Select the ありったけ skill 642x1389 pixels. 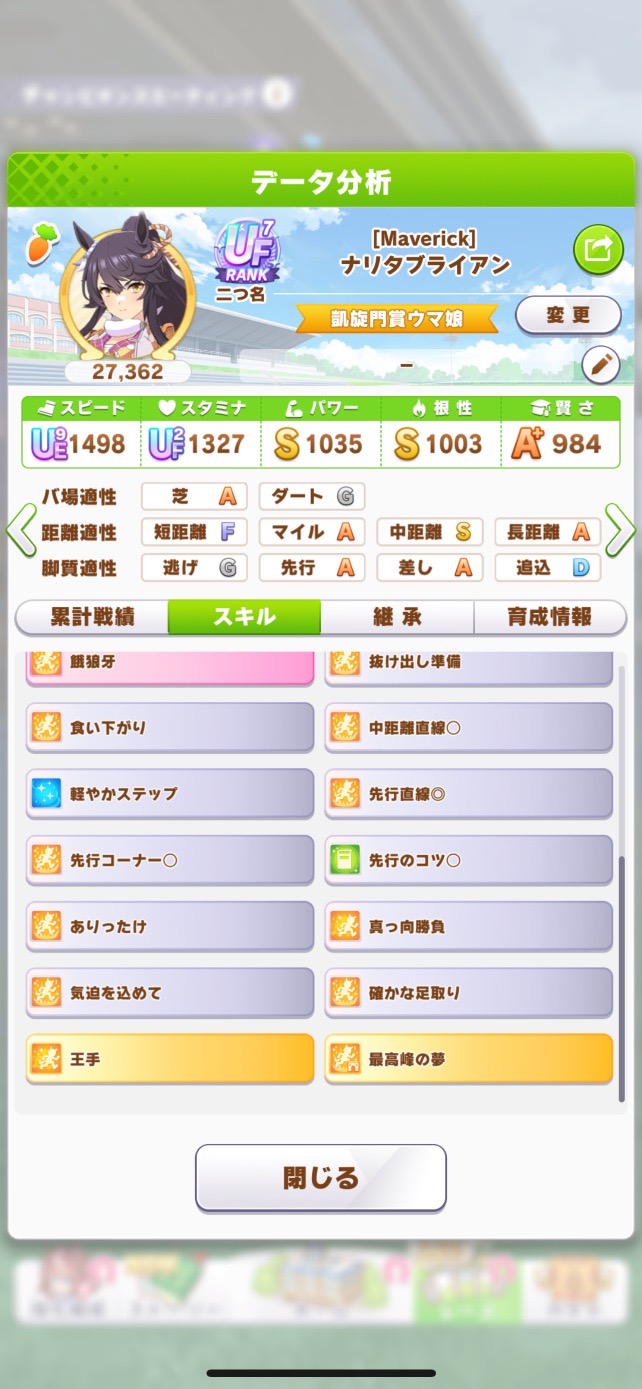click(x=170, y=926)
